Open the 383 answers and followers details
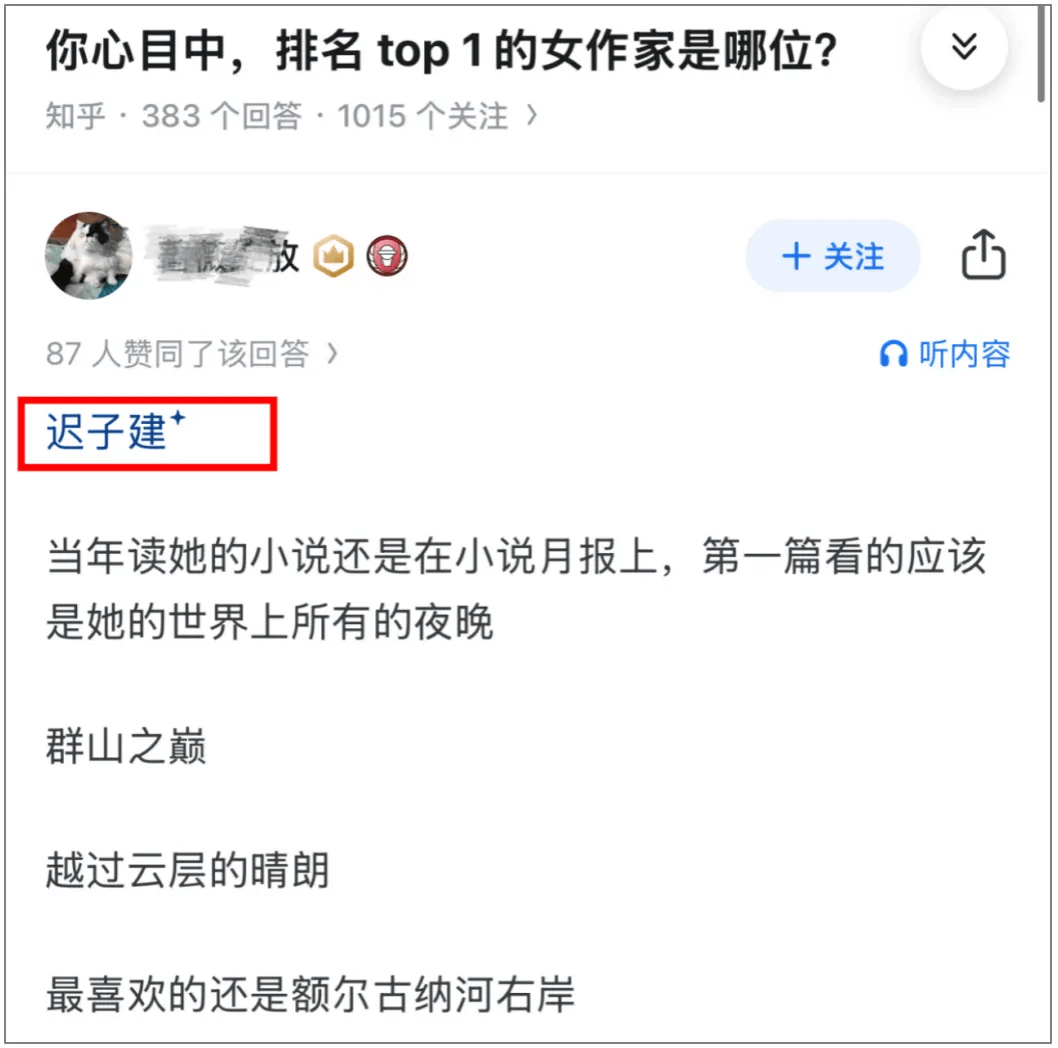The width and height of the screenshot is (1058, 1048). click(291, 117)
